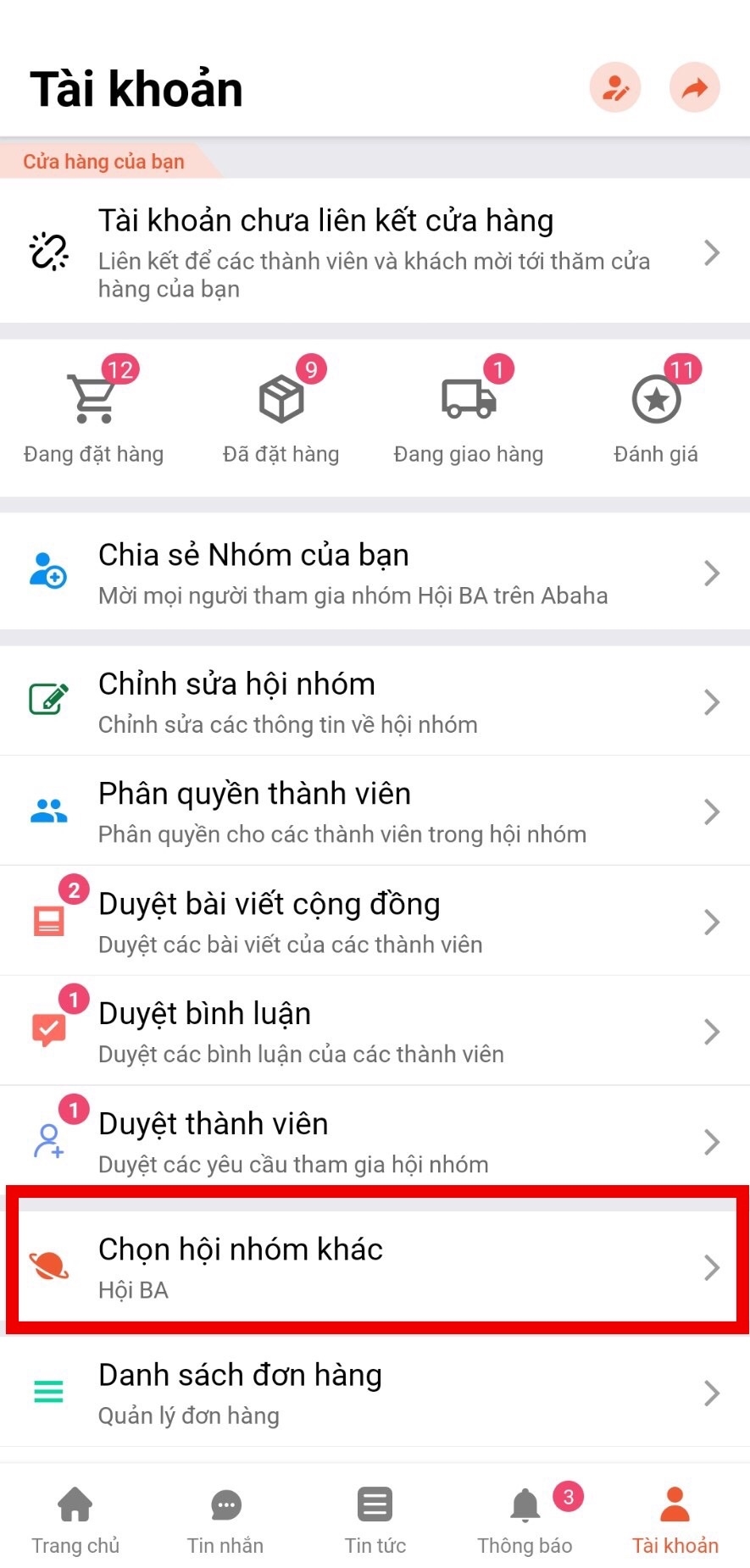Open Đánh giá reviews
The image size is (750, 1568).
coord(656,417)
